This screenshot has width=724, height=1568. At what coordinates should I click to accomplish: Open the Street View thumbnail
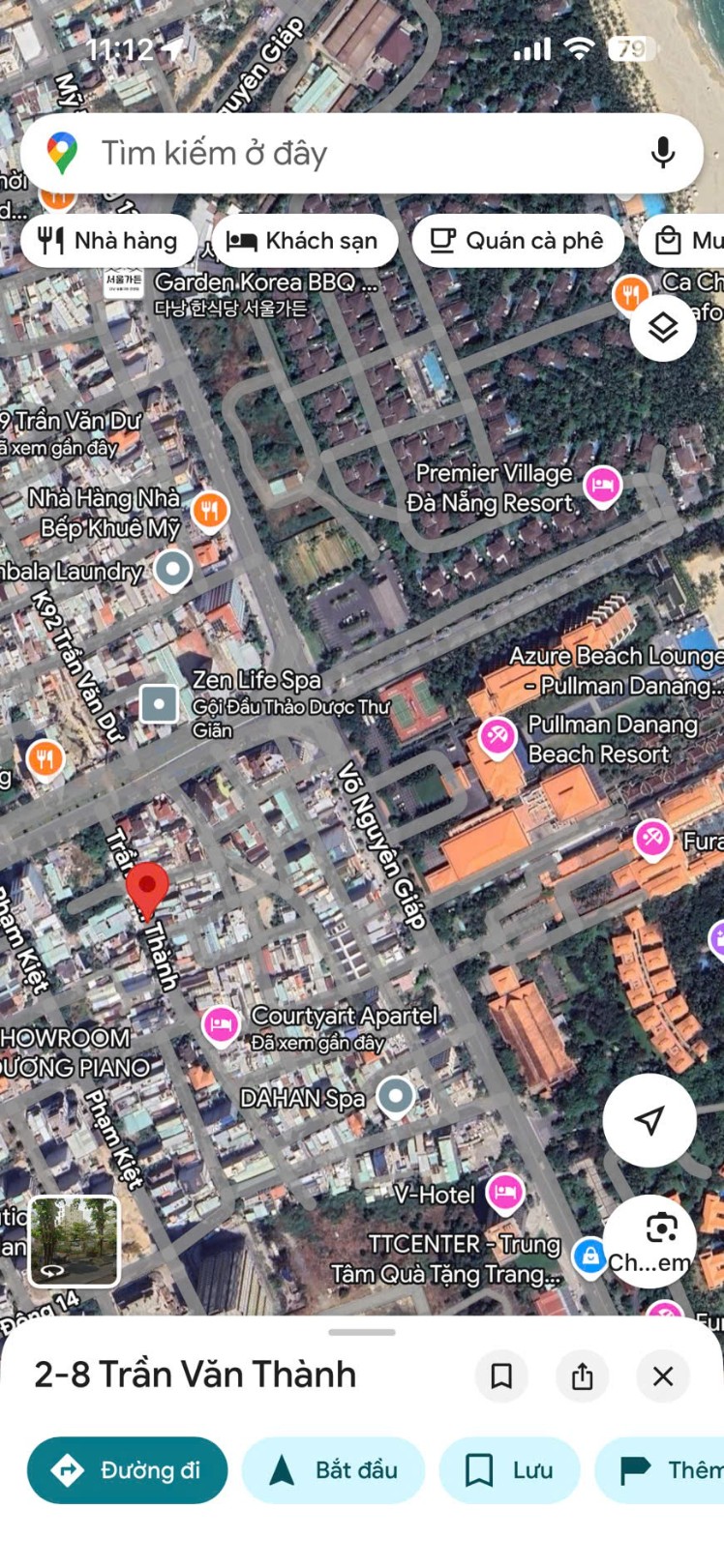pyautogui.click(x=75, y=1241)
